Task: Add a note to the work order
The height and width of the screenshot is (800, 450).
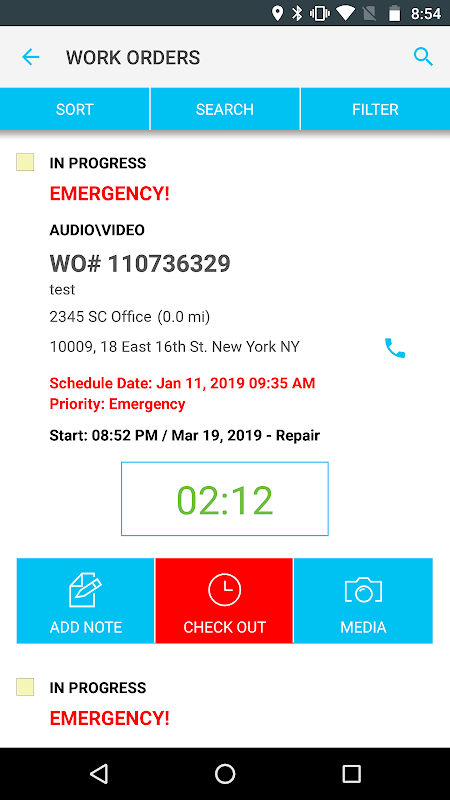Action: point(85,601)
